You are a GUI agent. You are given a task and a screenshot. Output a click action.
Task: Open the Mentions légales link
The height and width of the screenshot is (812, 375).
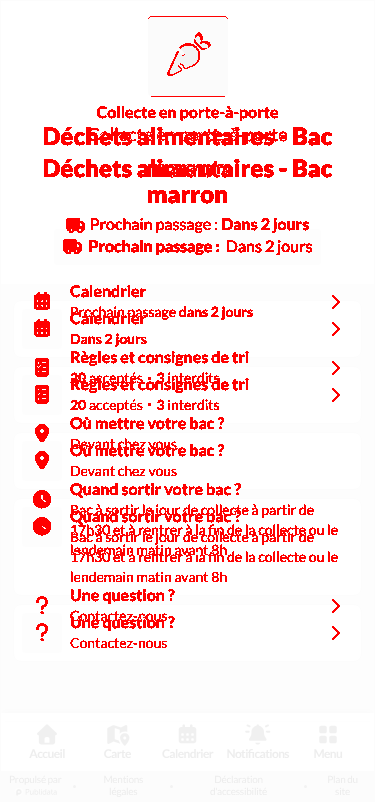tap(123, 786)
